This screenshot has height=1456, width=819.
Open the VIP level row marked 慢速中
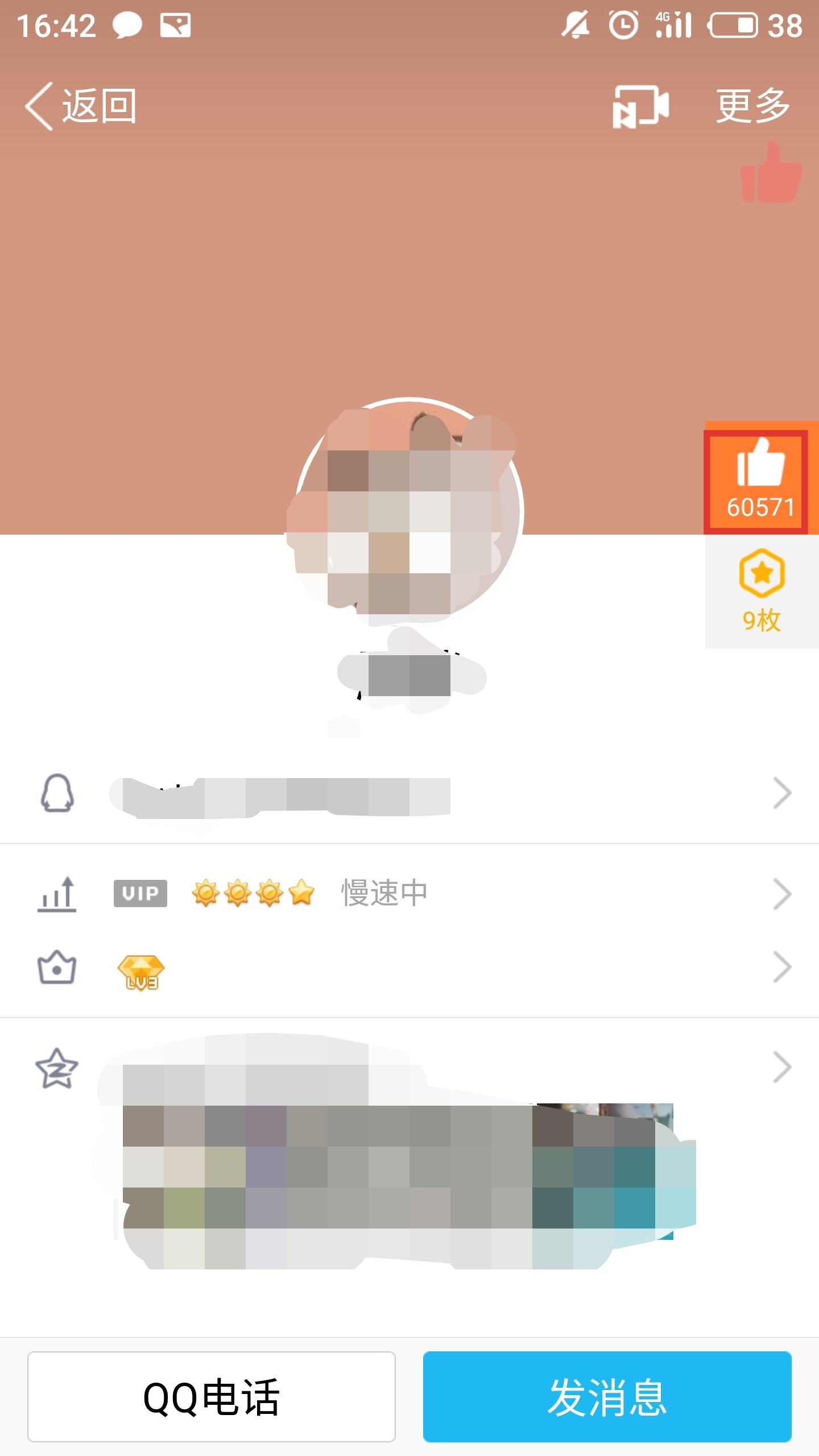click(409, 893)
